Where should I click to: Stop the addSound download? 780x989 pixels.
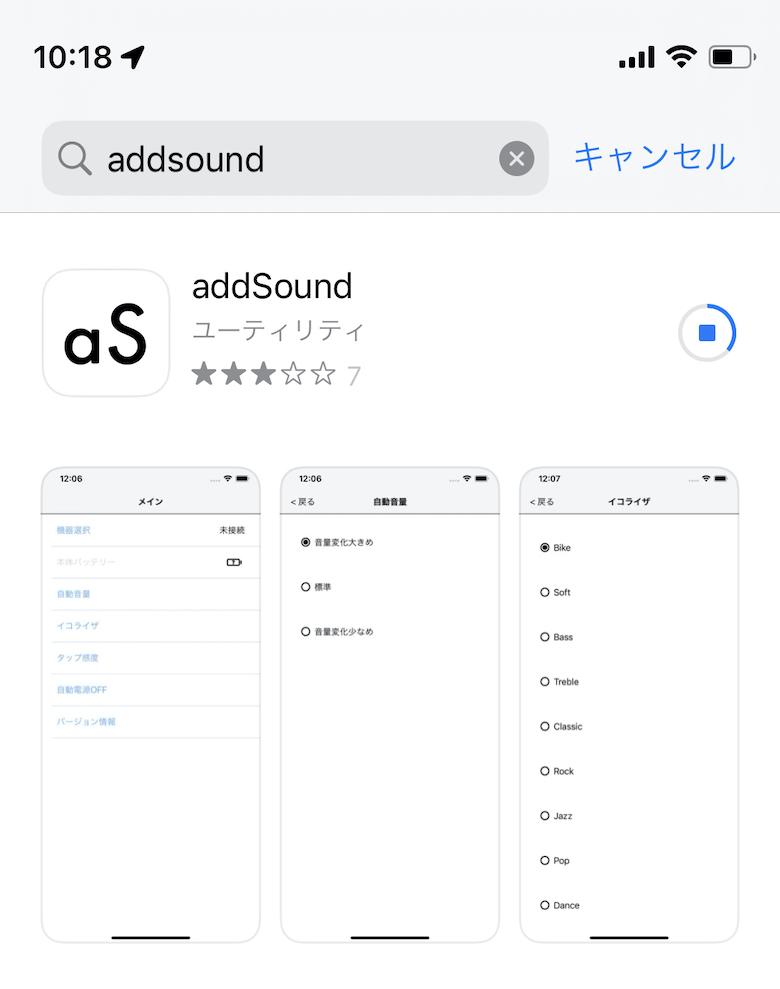pyautogui.click(x=707, y=333)
